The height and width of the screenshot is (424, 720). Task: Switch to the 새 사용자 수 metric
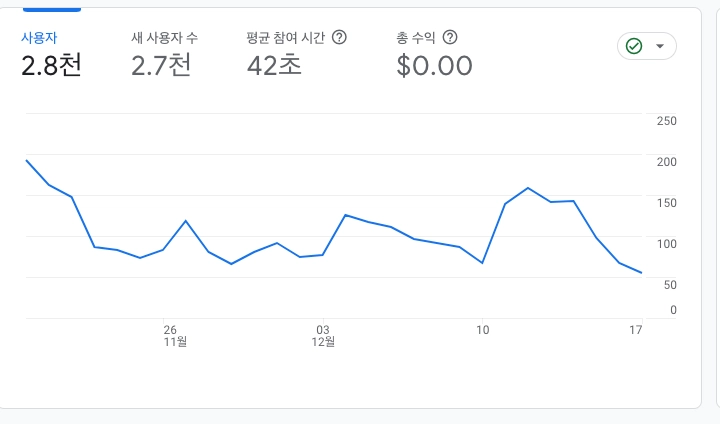tap(164, 53)
